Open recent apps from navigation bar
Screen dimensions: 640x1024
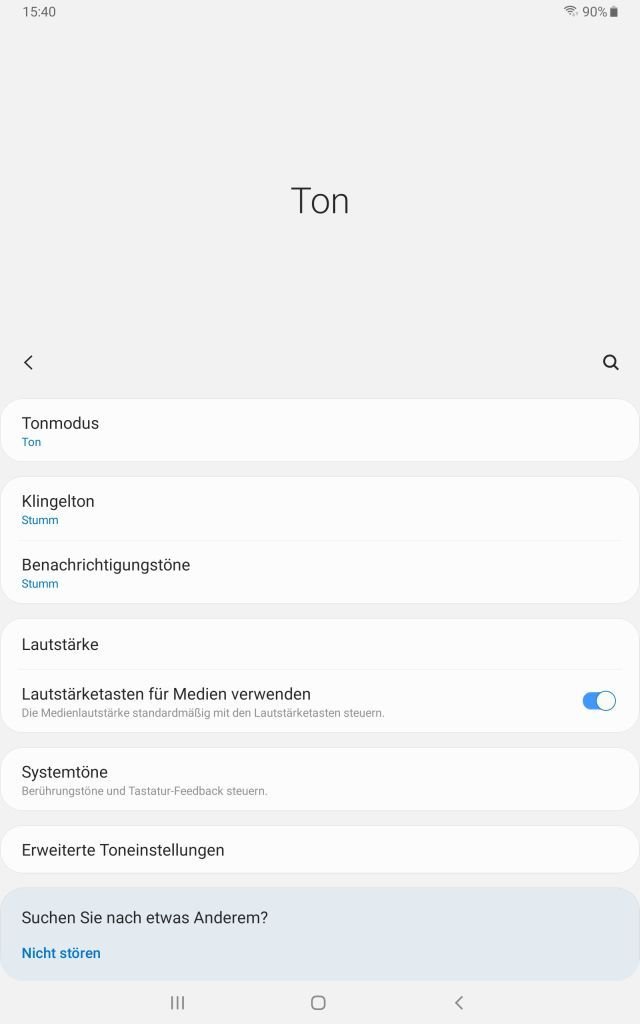coord(178,1002)
